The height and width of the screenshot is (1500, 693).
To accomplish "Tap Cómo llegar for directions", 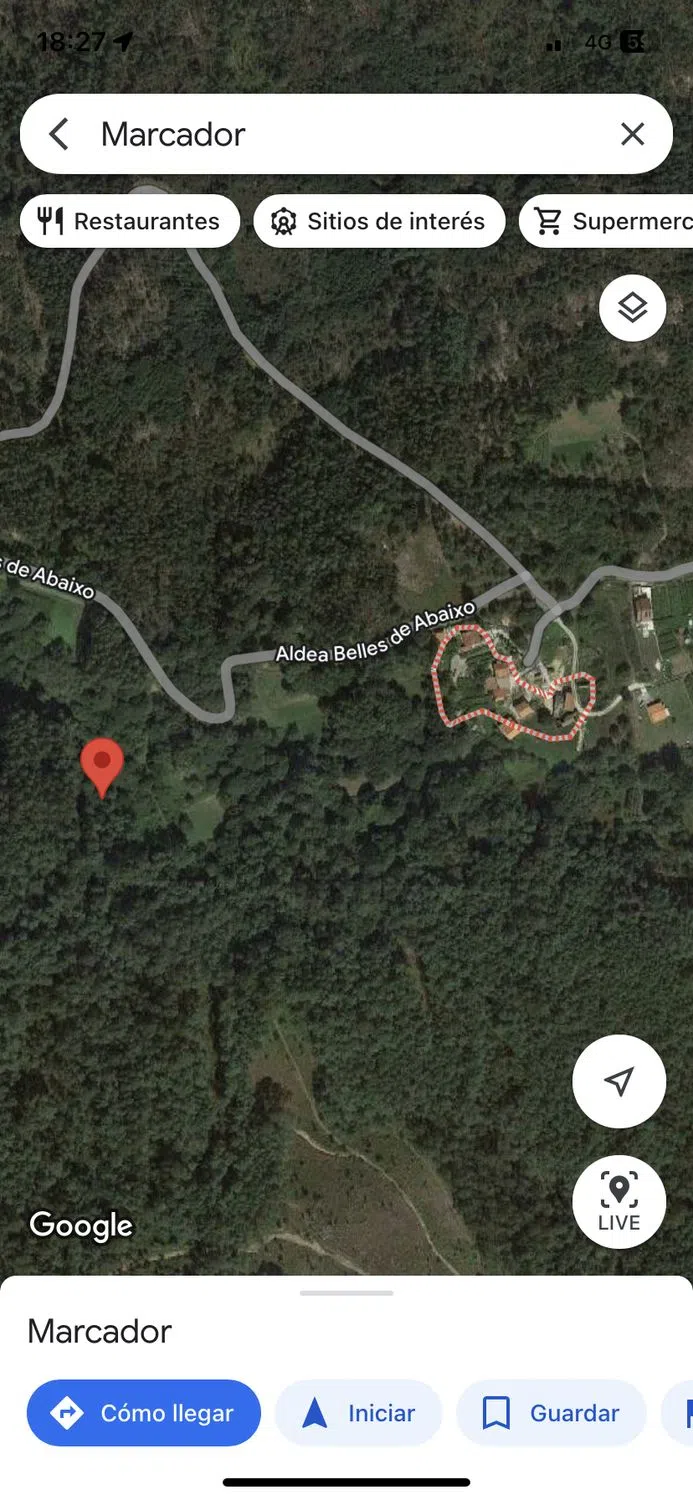I will 144,1413.
